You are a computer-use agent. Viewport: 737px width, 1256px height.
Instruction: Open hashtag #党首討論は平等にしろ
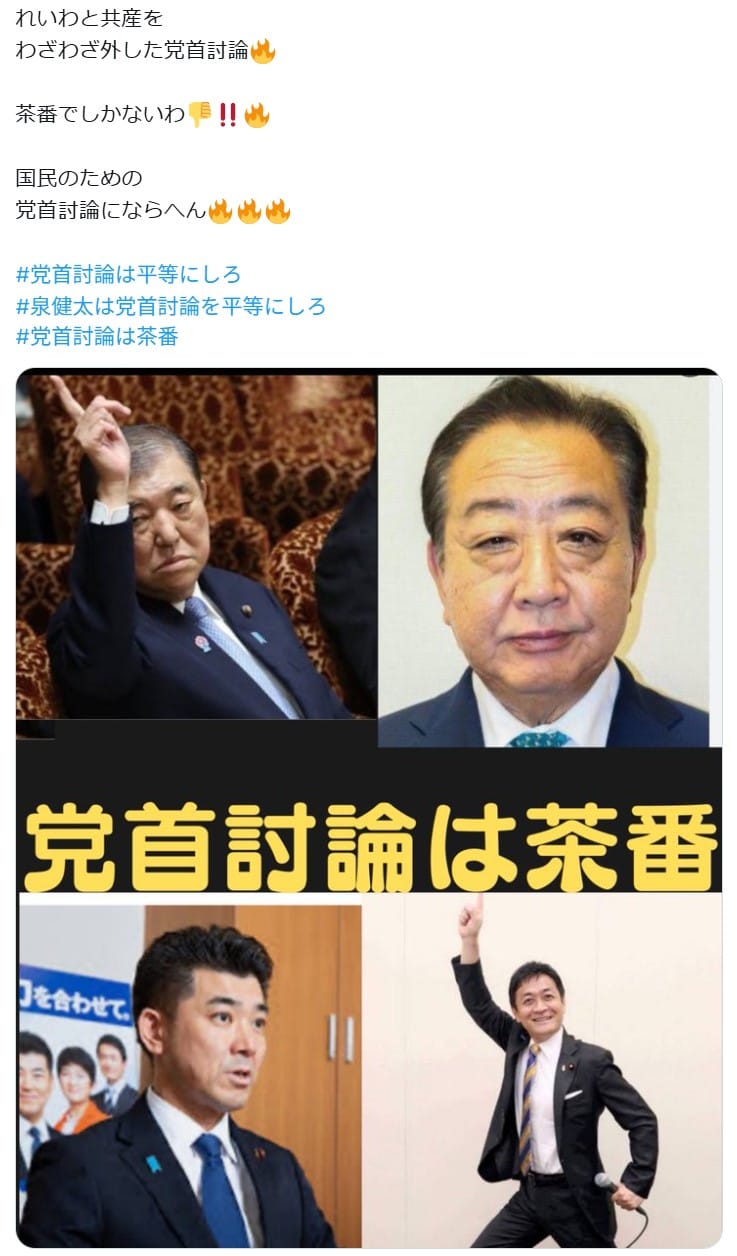[128, 274]
